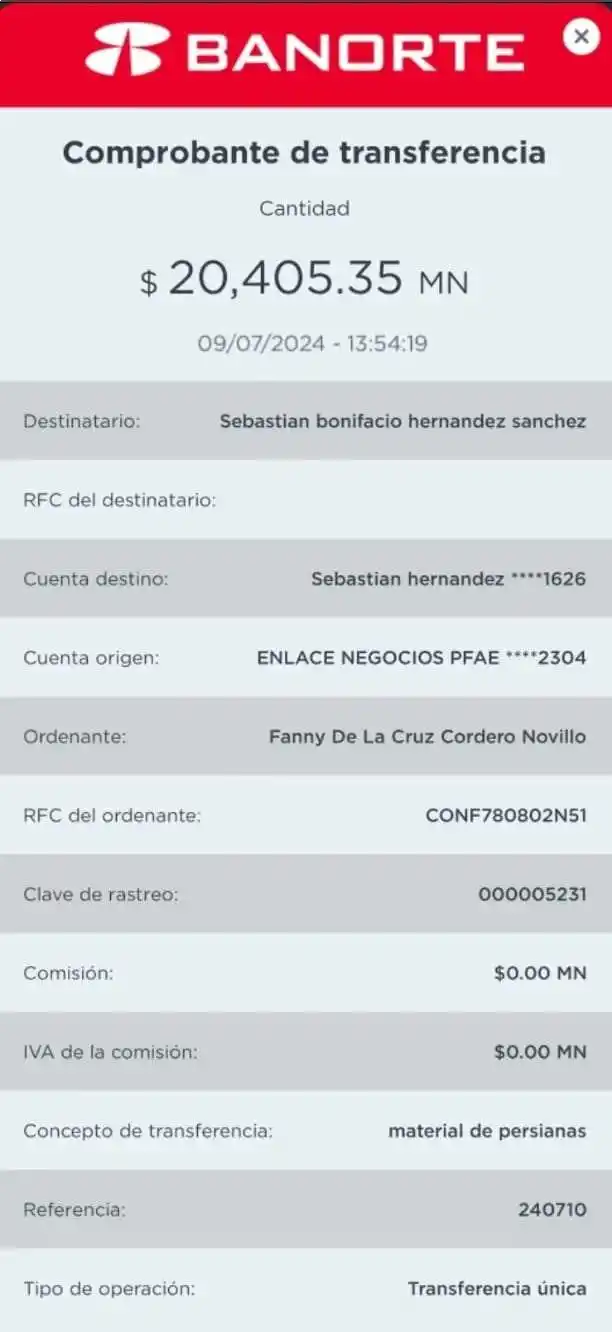Close the transfer receipt

click(580, 37)
